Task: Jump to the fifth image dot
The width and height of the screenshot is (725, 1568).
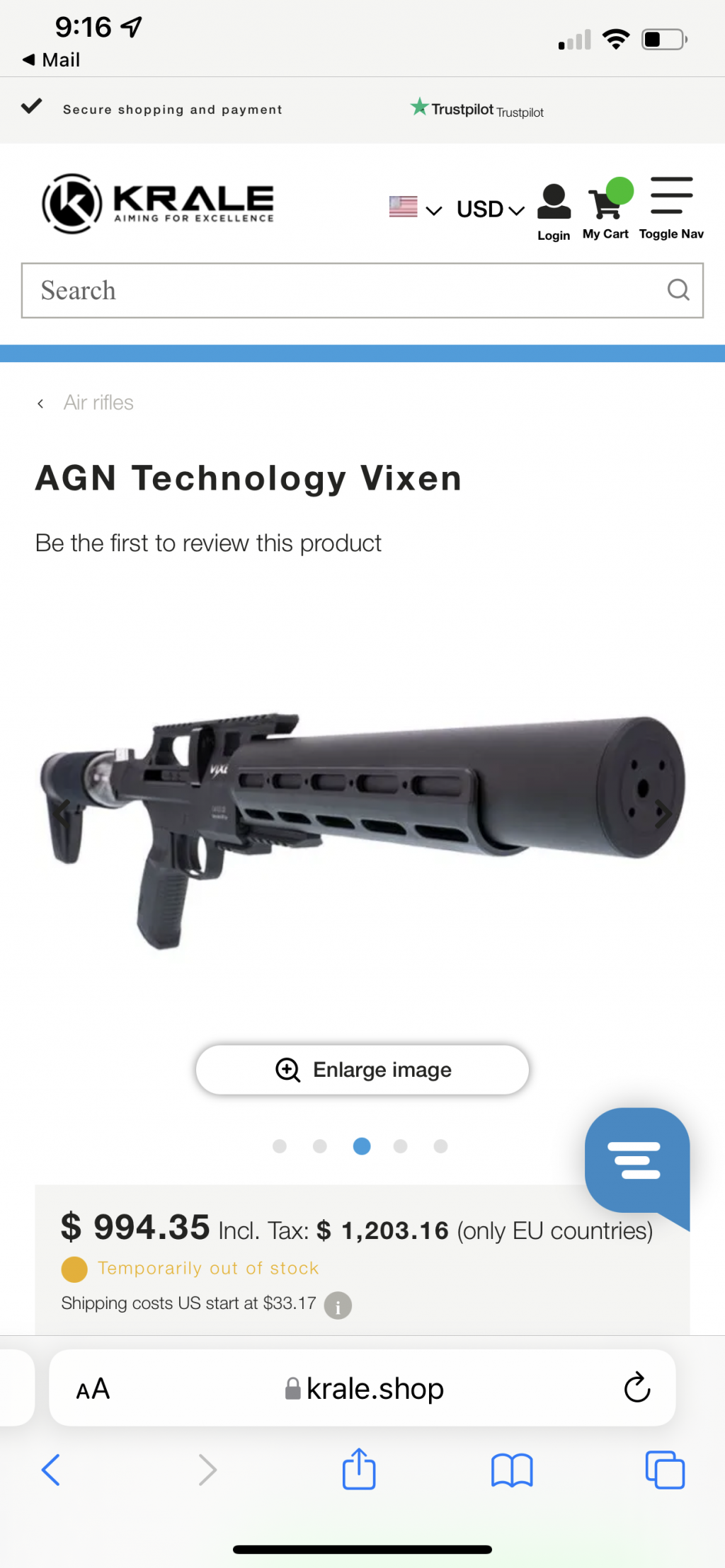Action: click(440, 1146)
